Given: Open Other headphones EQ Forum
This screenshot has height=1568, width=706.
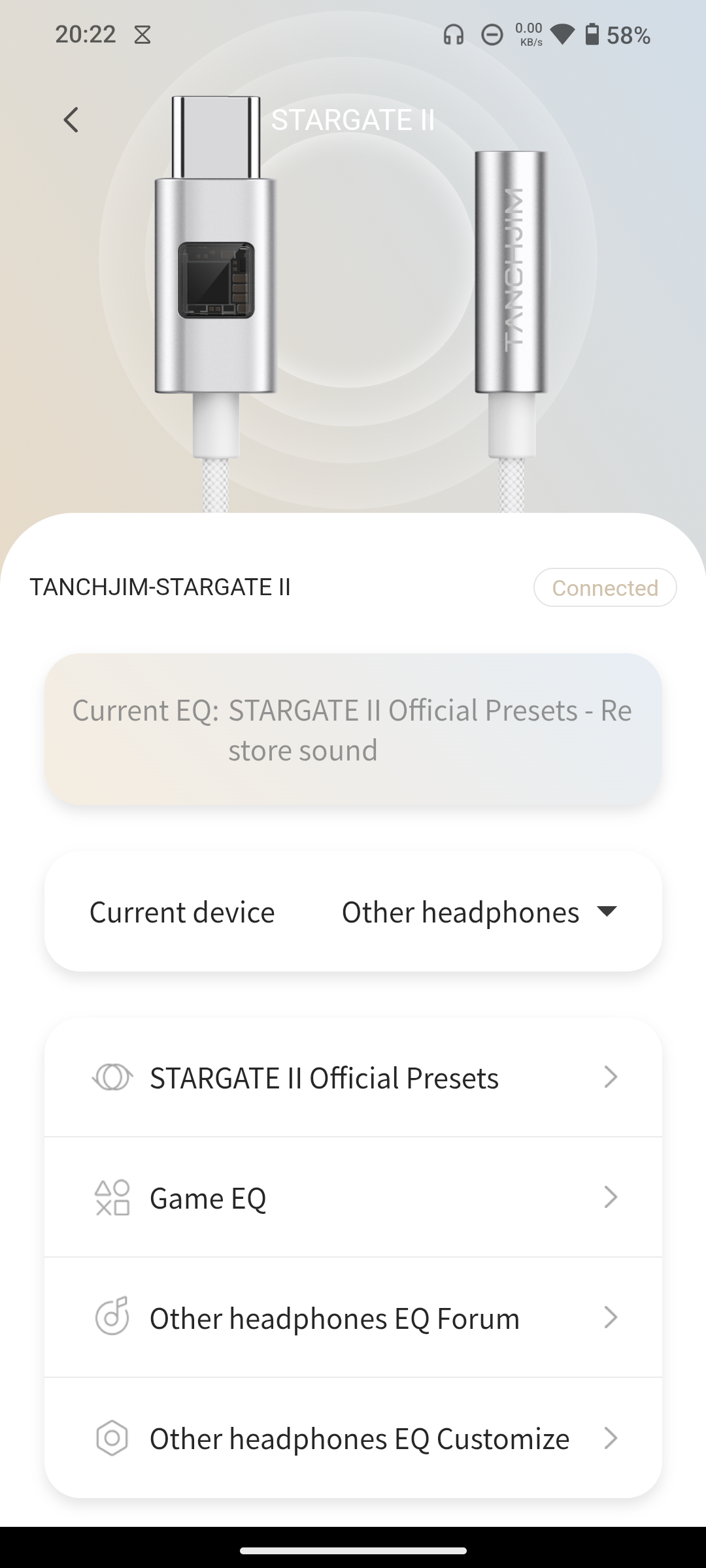Looking at the screenshot, I should point(353,1318).
